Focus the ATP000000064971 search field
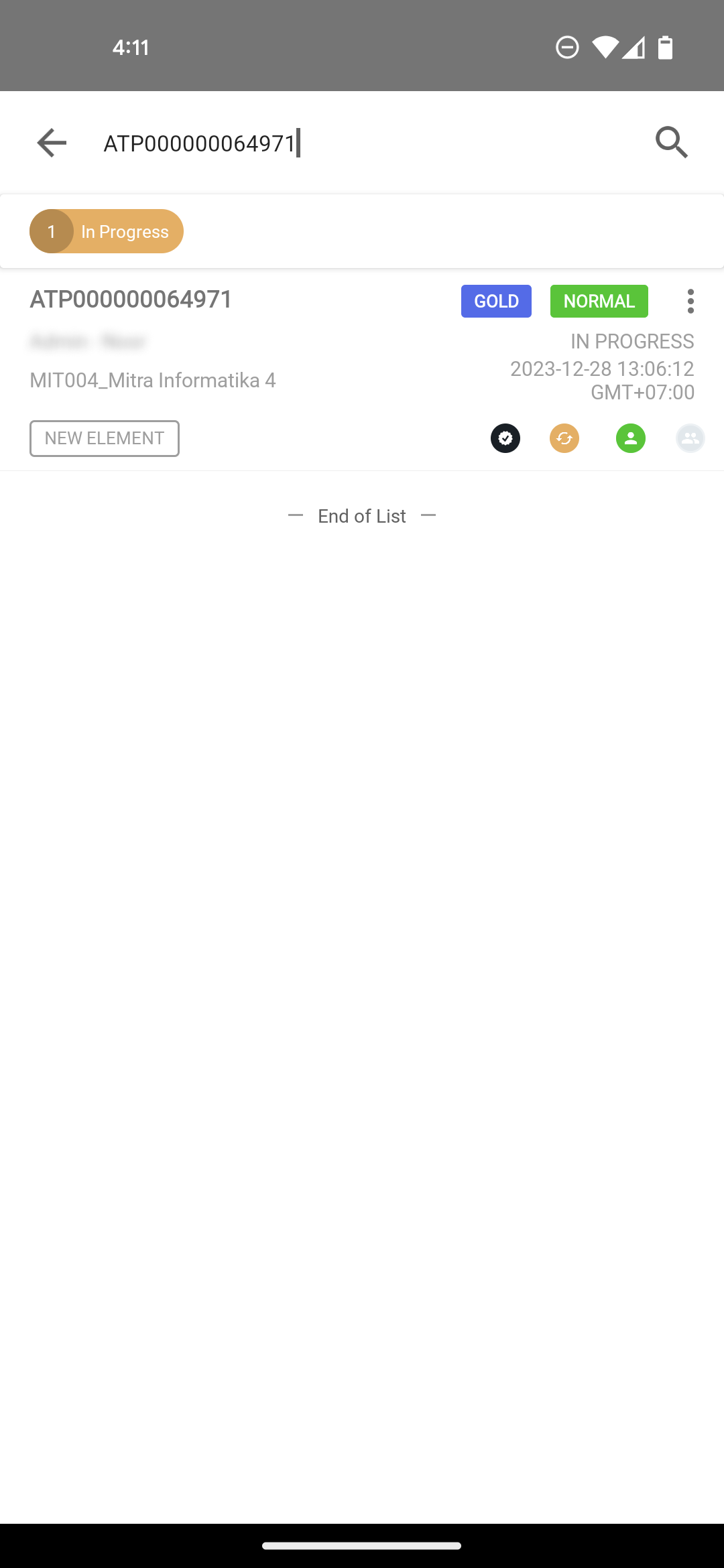This screenshot has height=1568, width=724. coord(362,143)
